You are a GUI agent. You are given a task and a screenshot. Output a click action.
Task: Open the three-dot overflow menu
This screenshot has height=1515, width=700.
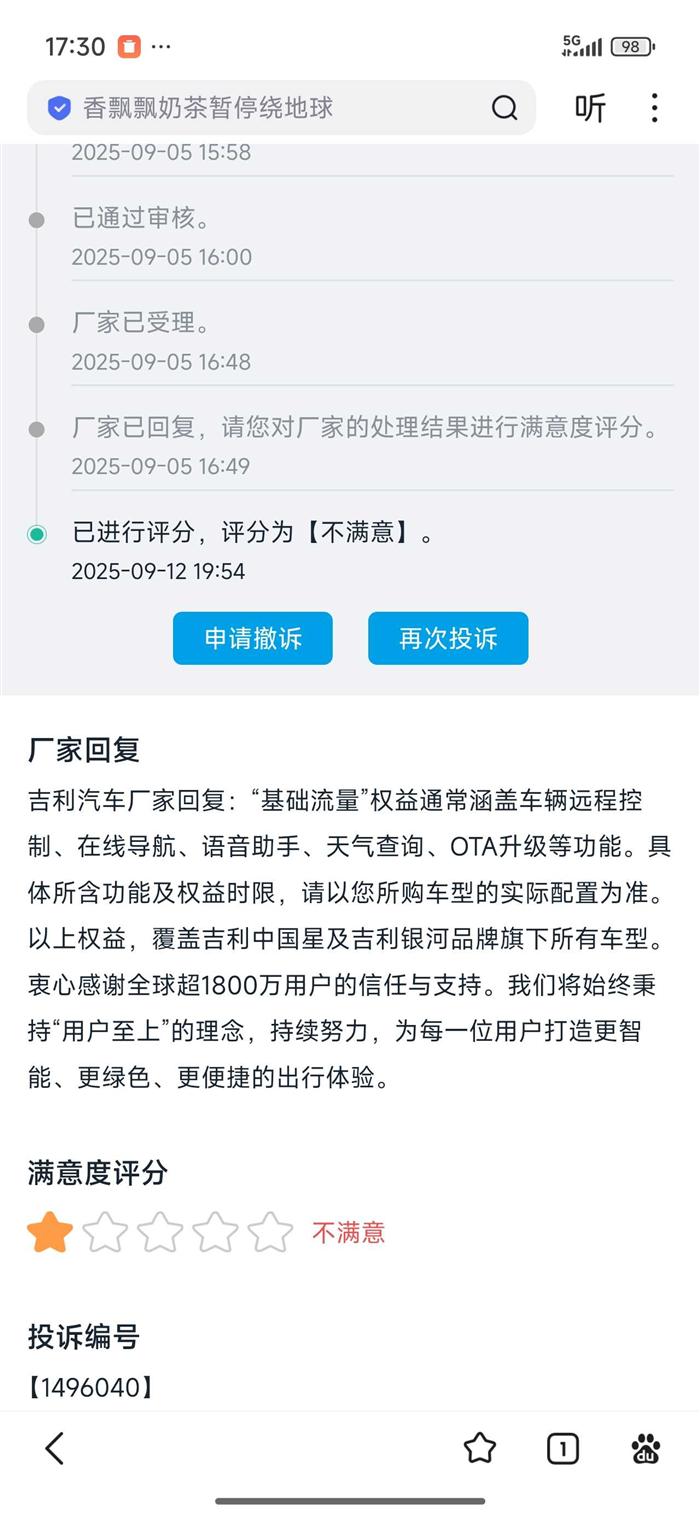pyautogui.click(x=654, y=108)
